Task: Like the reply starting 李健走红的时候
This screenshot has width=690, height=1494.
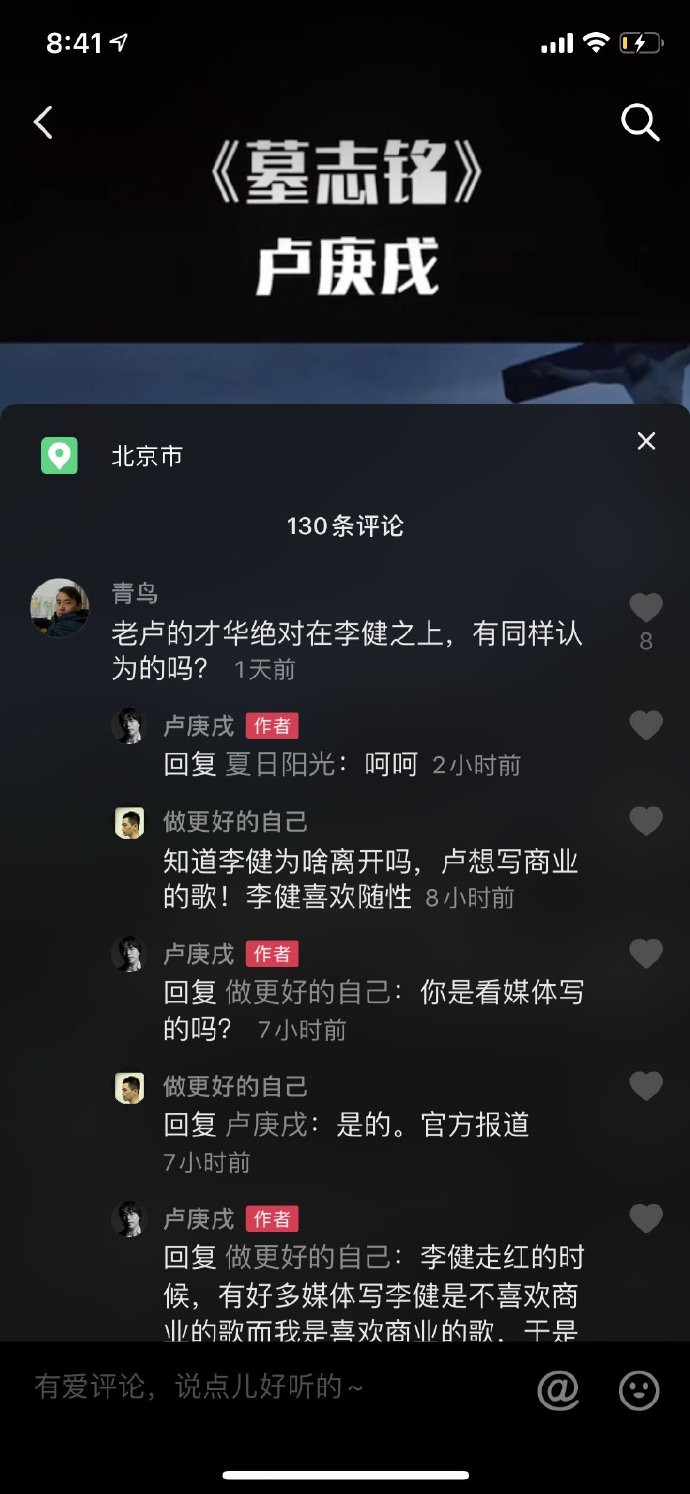Action: point(646,1218)
